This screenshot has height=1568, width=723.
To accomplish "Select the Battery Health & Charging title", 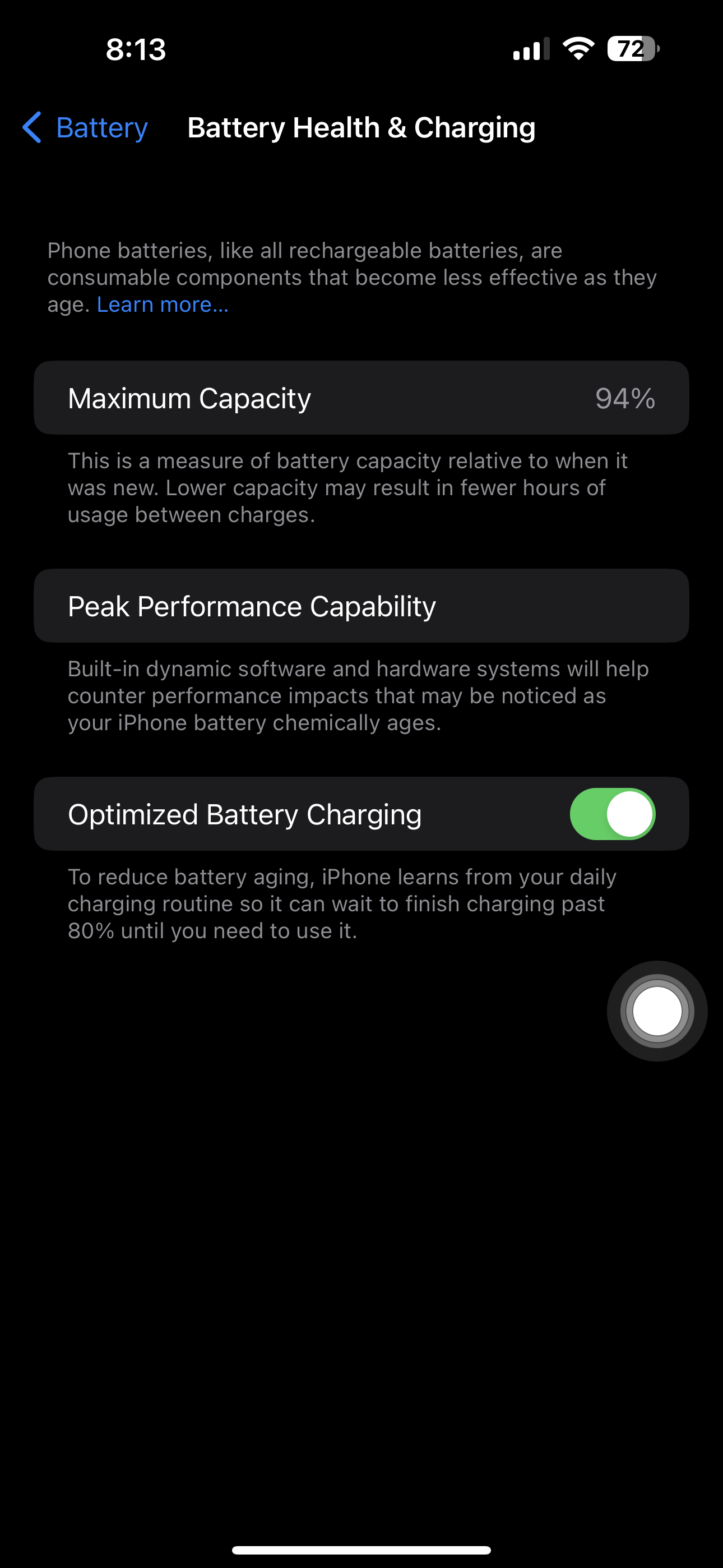I will pos(361,128).
